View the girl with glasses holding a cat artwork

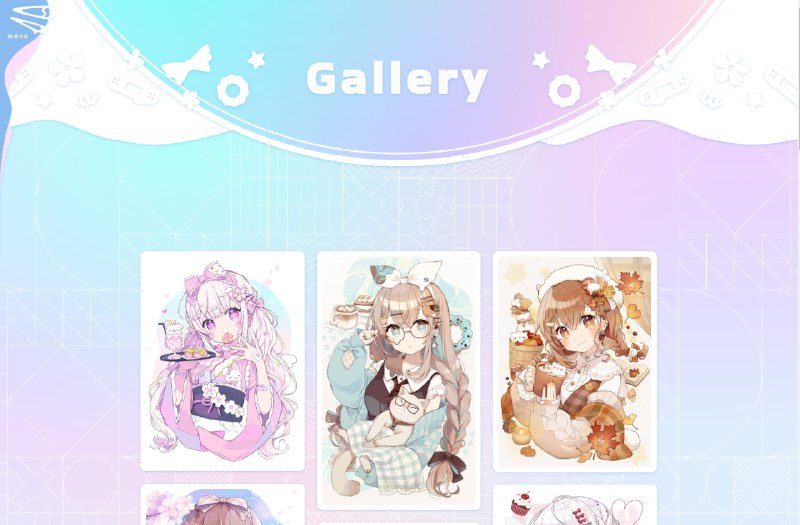coord(398,380)
